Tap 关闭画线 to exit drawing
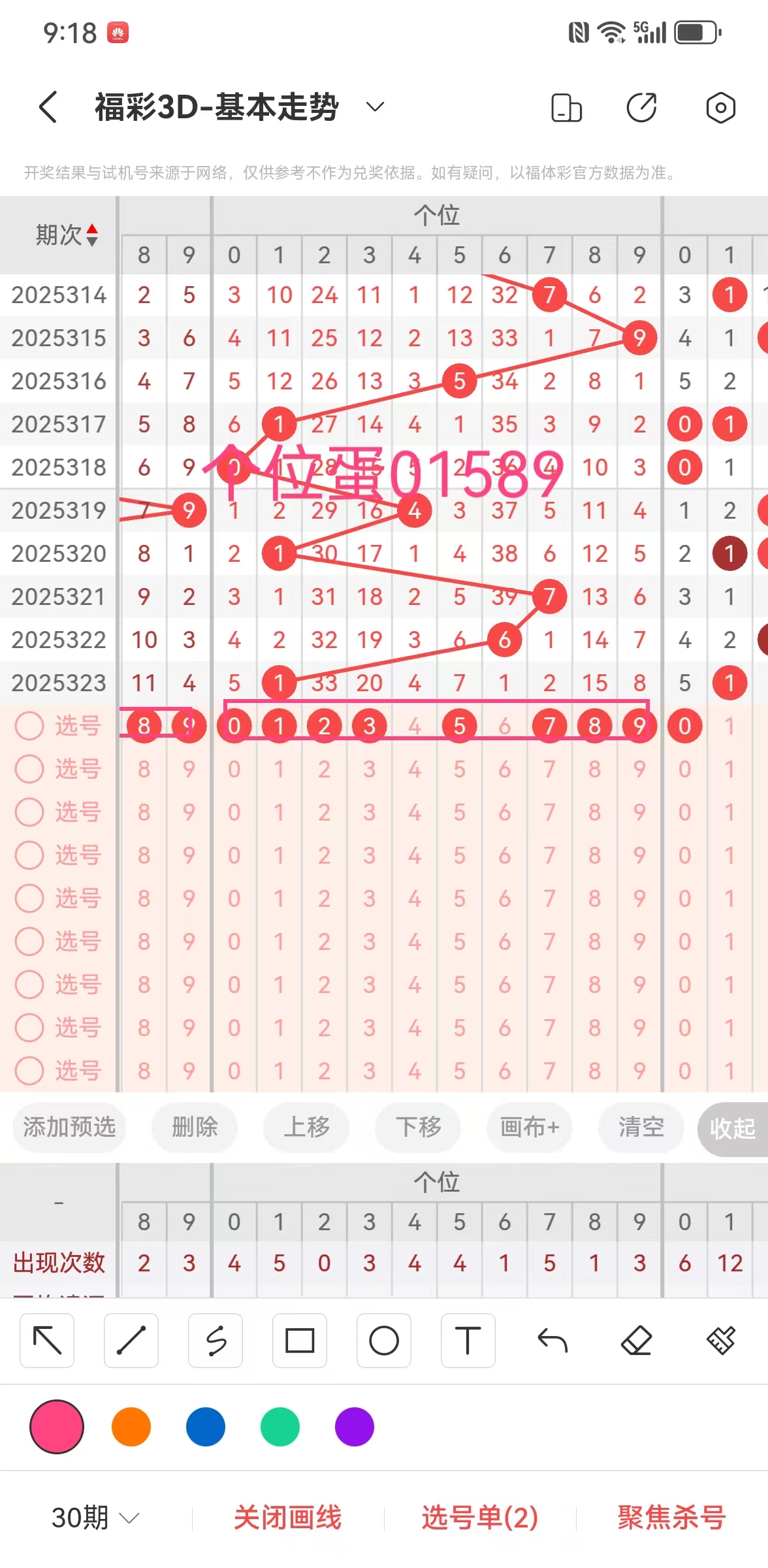The height and width of the screenshot is (1568, 768). point(288,1517)
